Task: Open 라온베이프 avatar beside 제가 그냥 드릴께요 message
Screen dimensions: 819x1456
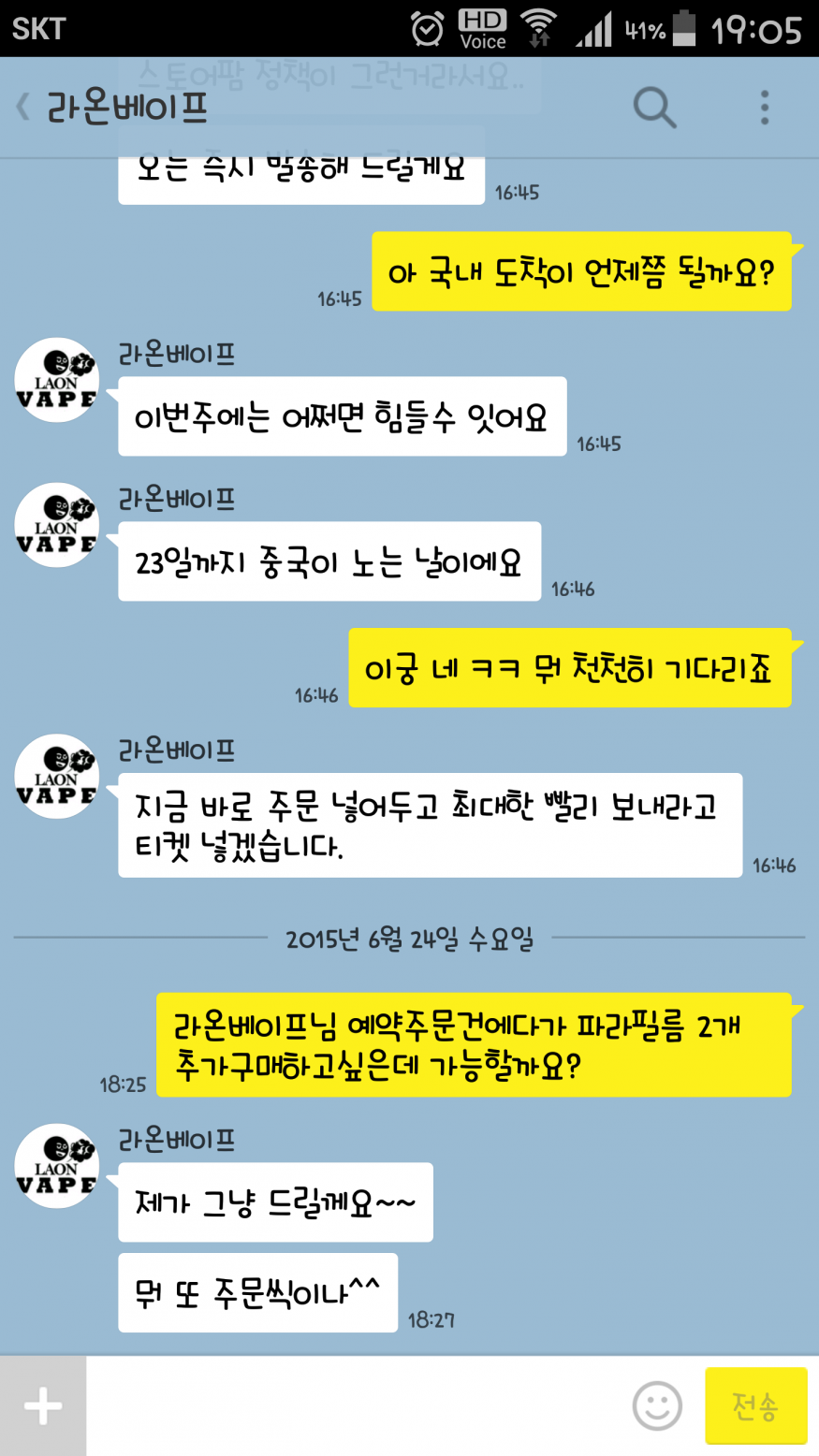Action: (x=57, y=1166)
